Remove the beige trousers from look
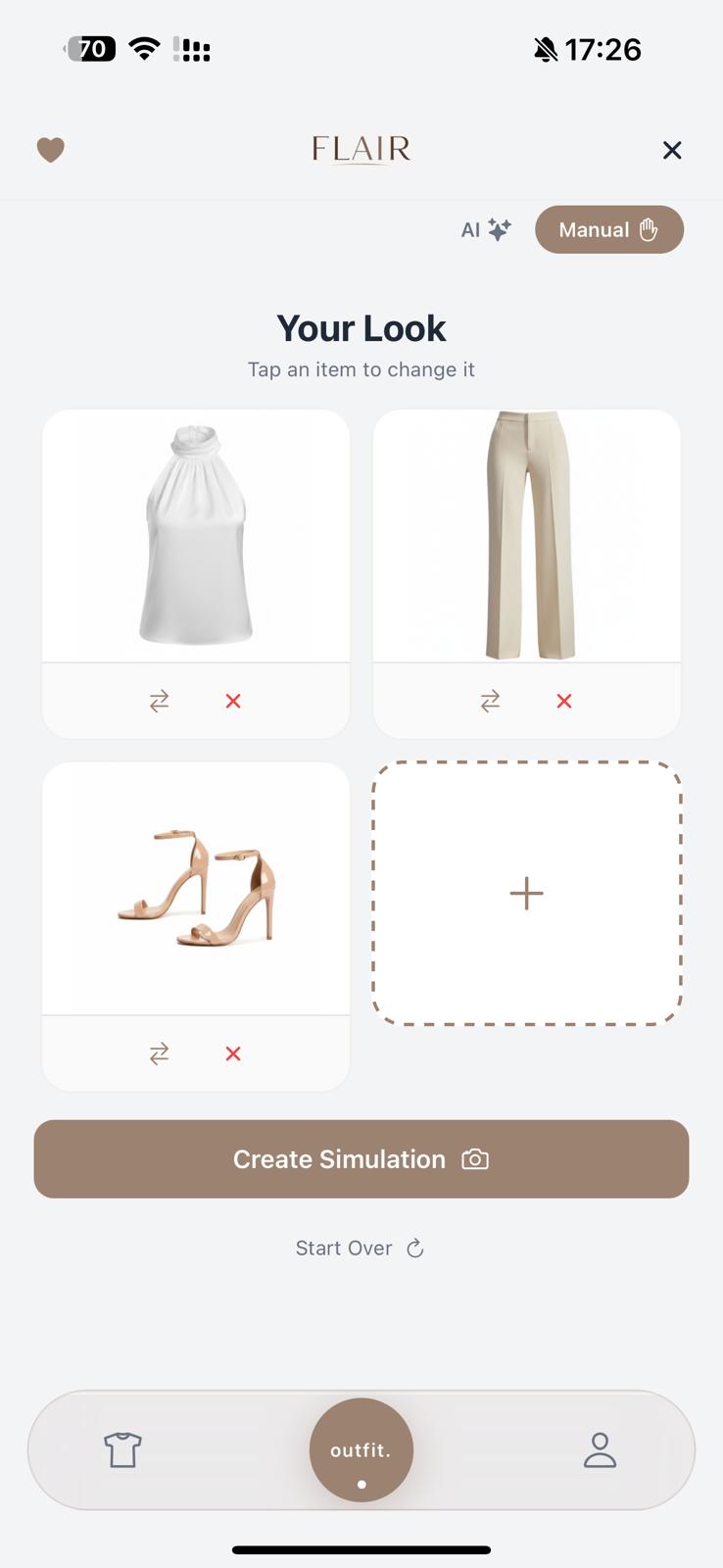The width and height of the screenshot is (723, 1568). click(564, 701)
